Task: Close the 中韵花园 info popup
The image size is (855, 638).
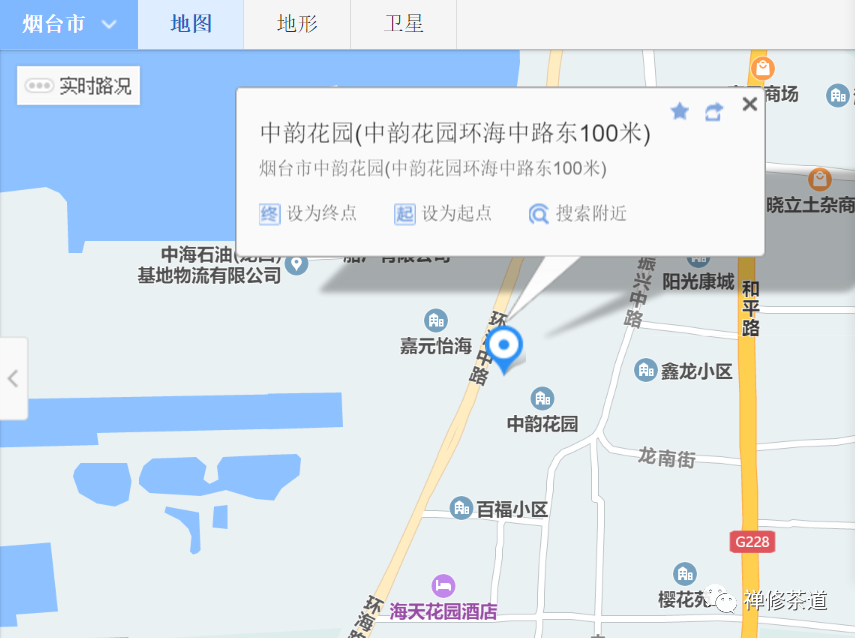Action: (749, 105)
